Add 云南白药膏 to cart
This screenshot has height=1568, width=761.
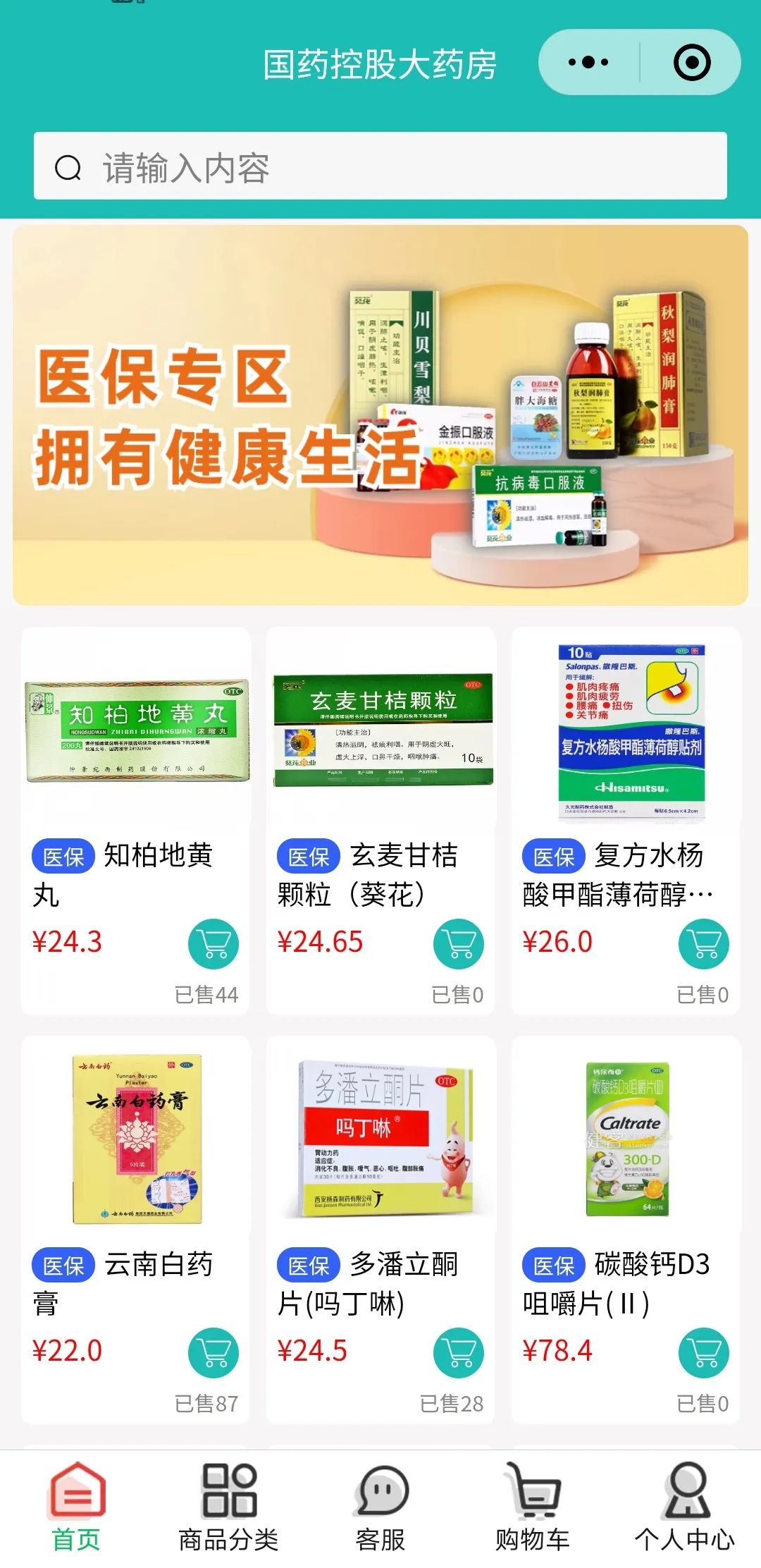(x=213, y=1352)
